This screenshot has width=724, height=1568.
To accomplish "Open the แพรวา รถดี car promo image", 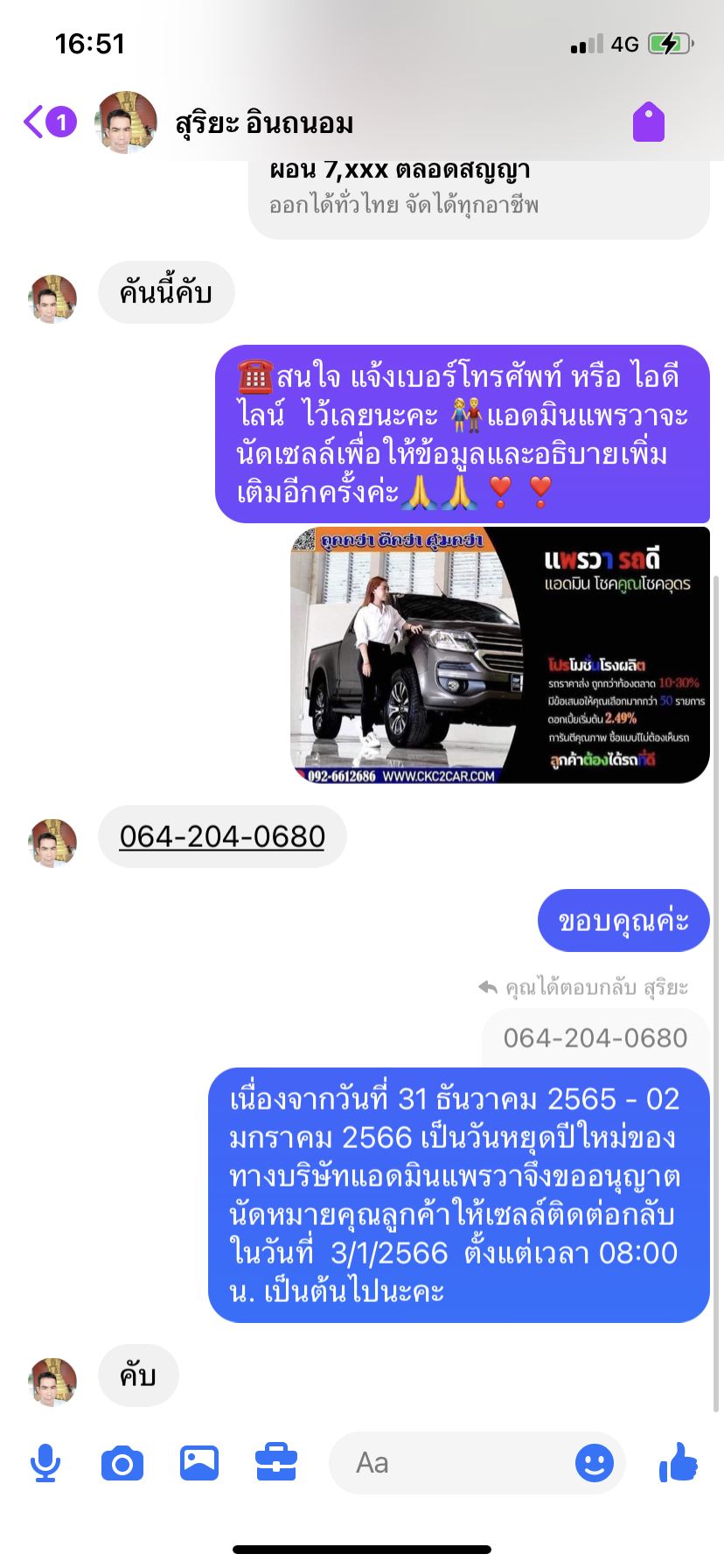I will [499, 654].
